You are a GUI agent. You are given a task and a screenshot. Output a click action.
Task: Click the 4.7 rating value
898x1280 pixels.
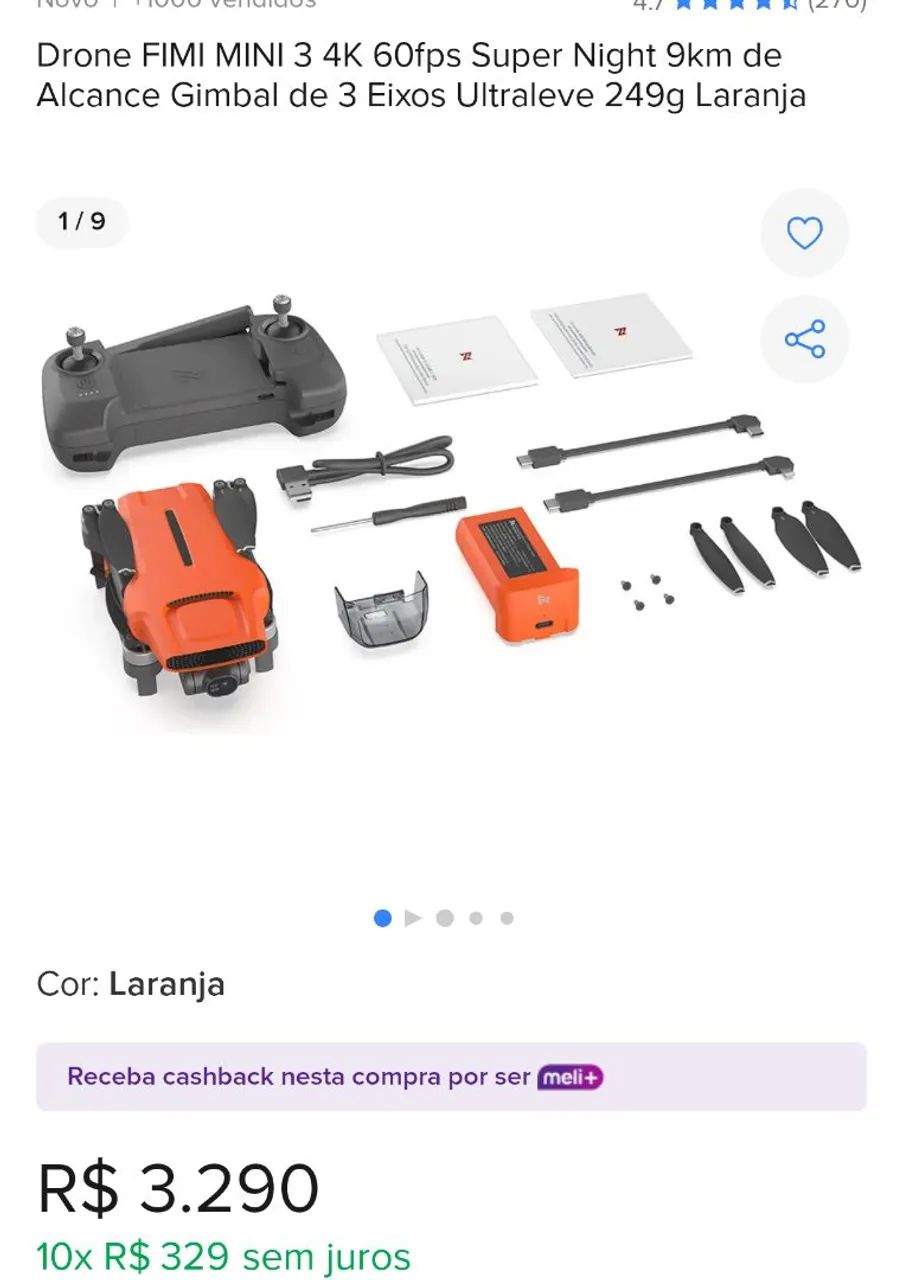coord(647,7)
